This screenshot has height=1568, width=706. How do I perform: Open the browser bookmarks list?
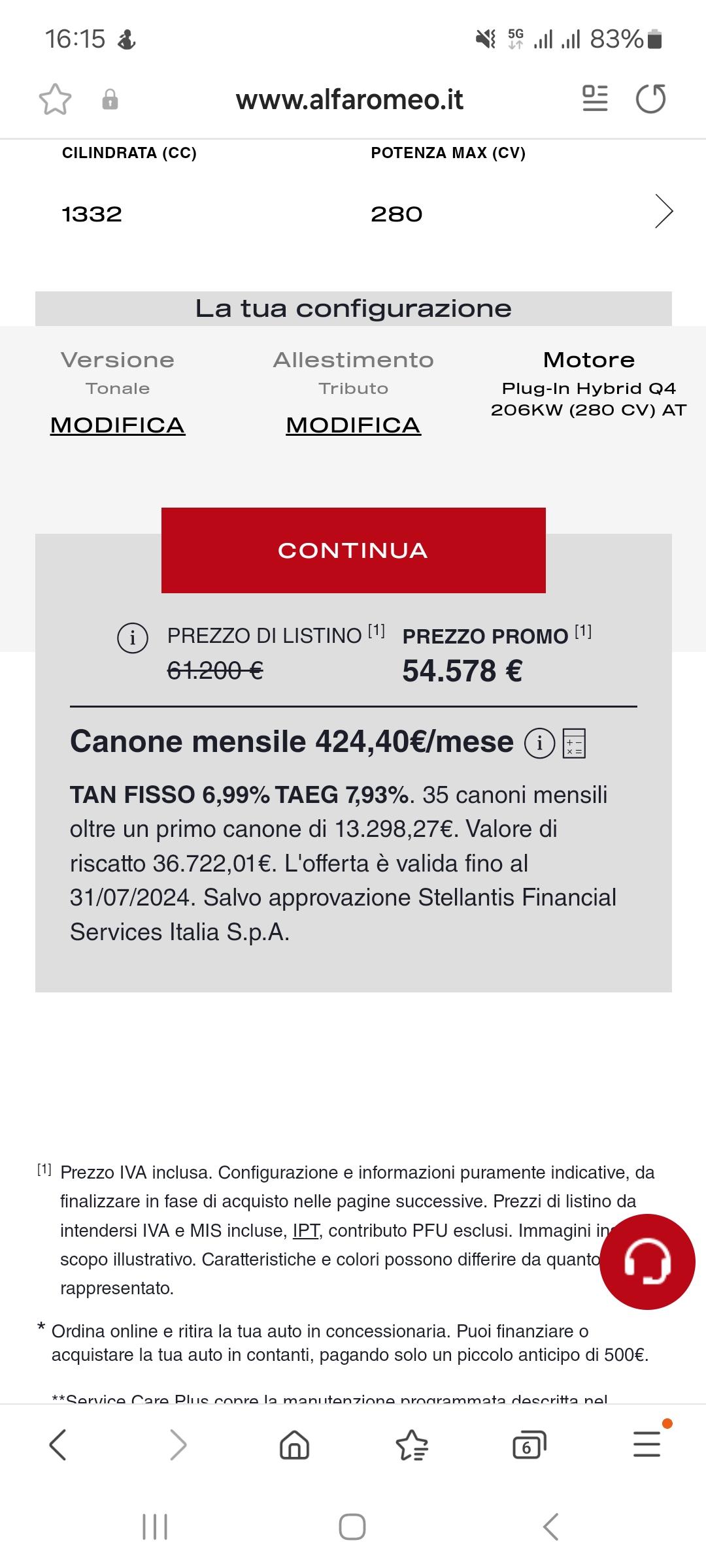pos(412,1445)
